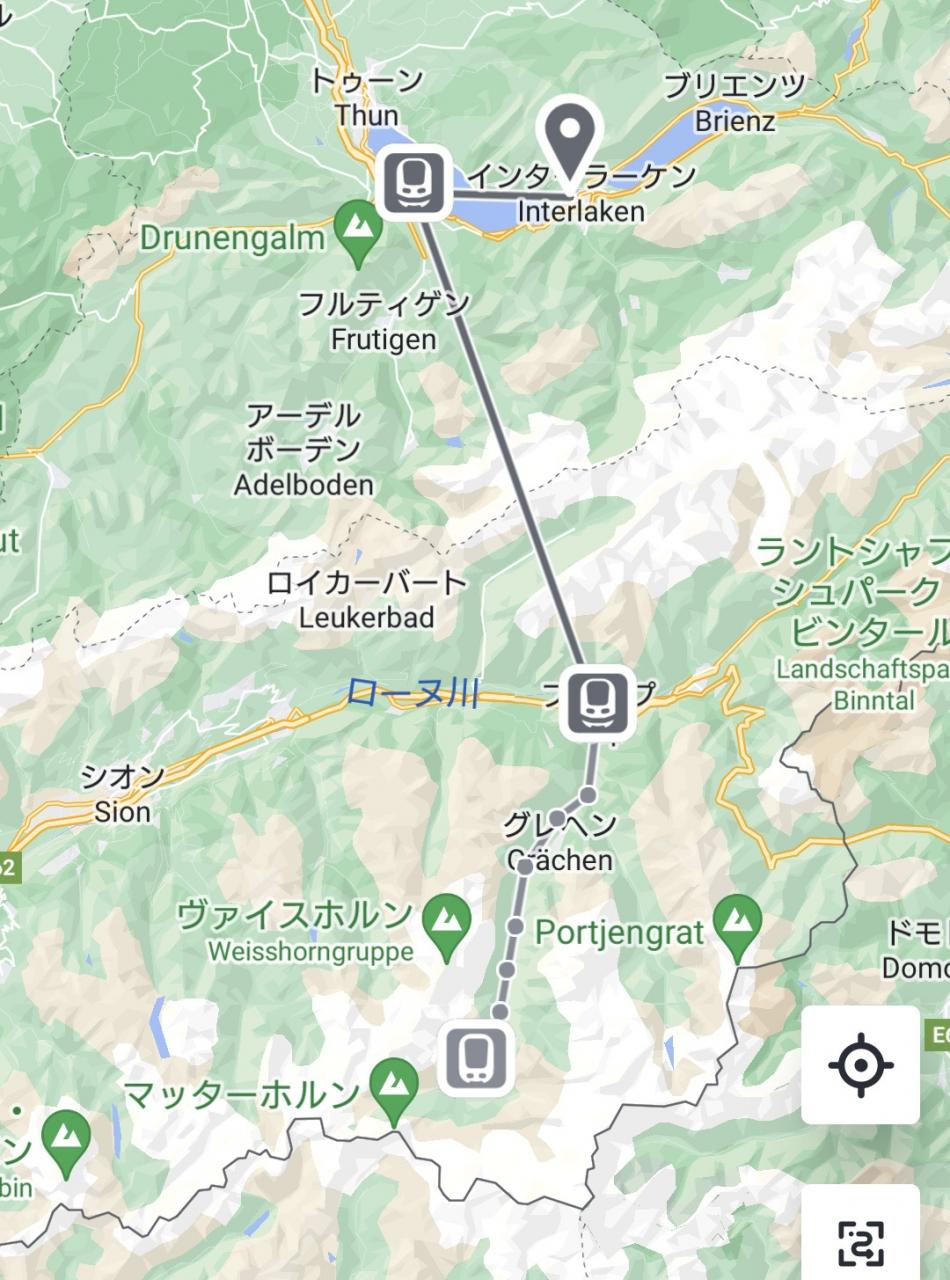950x1280 pixels.
Task: Tap the train station marker near Matterhorn
Action: 475,1058
